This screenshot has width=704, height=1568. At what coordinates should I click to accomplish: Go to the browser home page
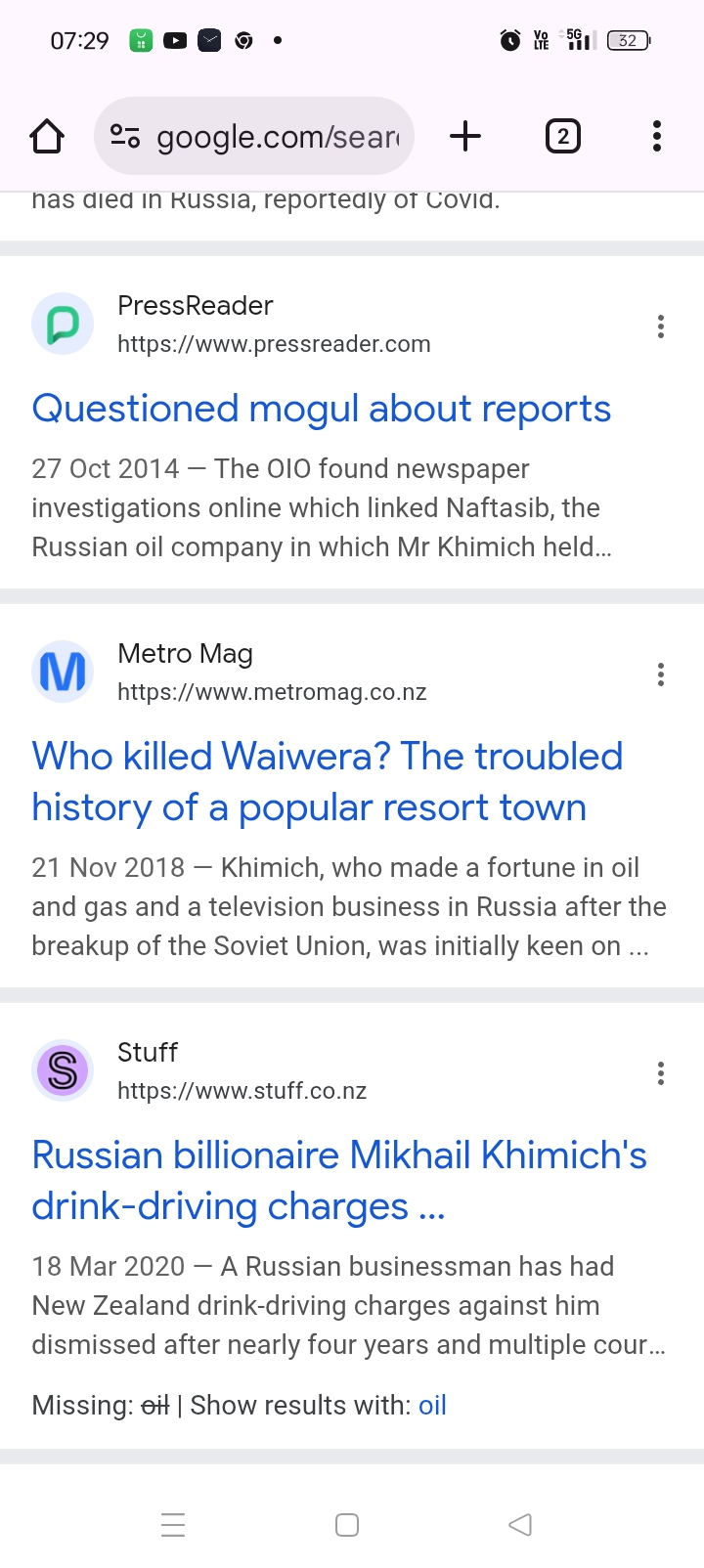pyautogui.click(x=47, y=137)
